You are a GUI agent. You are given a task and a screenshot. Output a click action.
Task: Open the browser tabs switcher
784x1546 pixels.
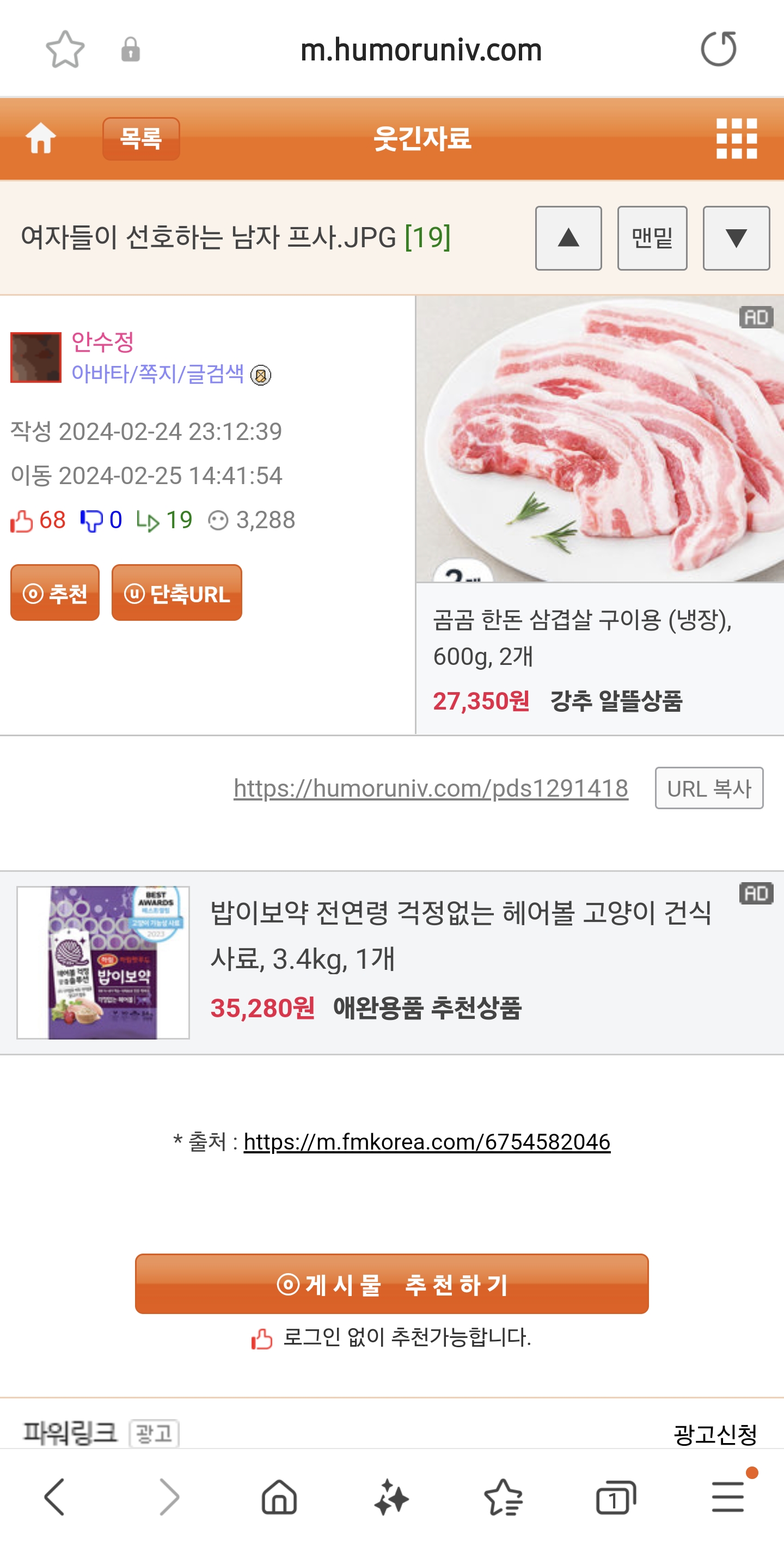615,1497
